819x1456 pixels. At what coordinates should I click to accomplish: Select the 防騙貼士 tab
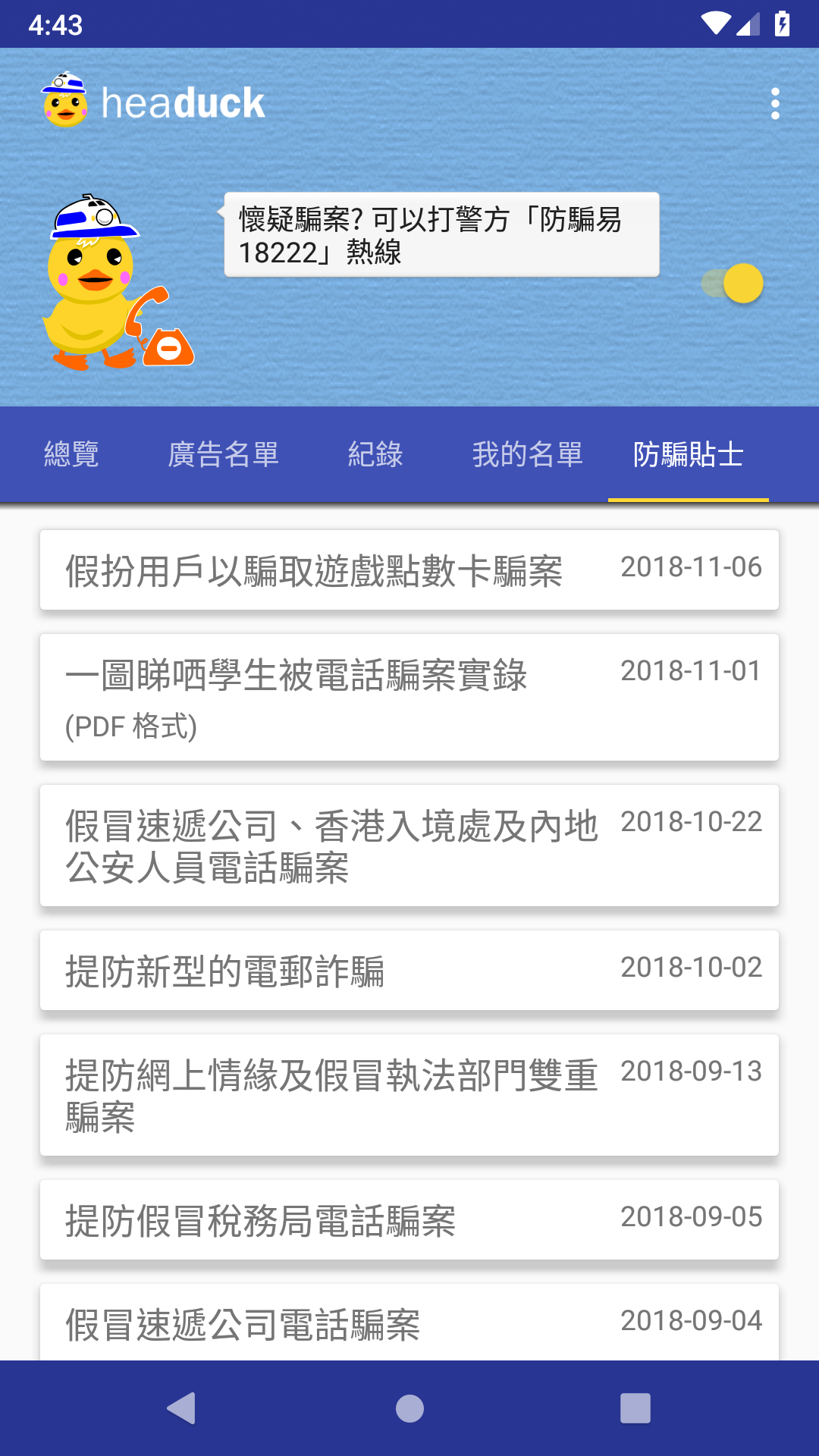(x=688, y=454)
